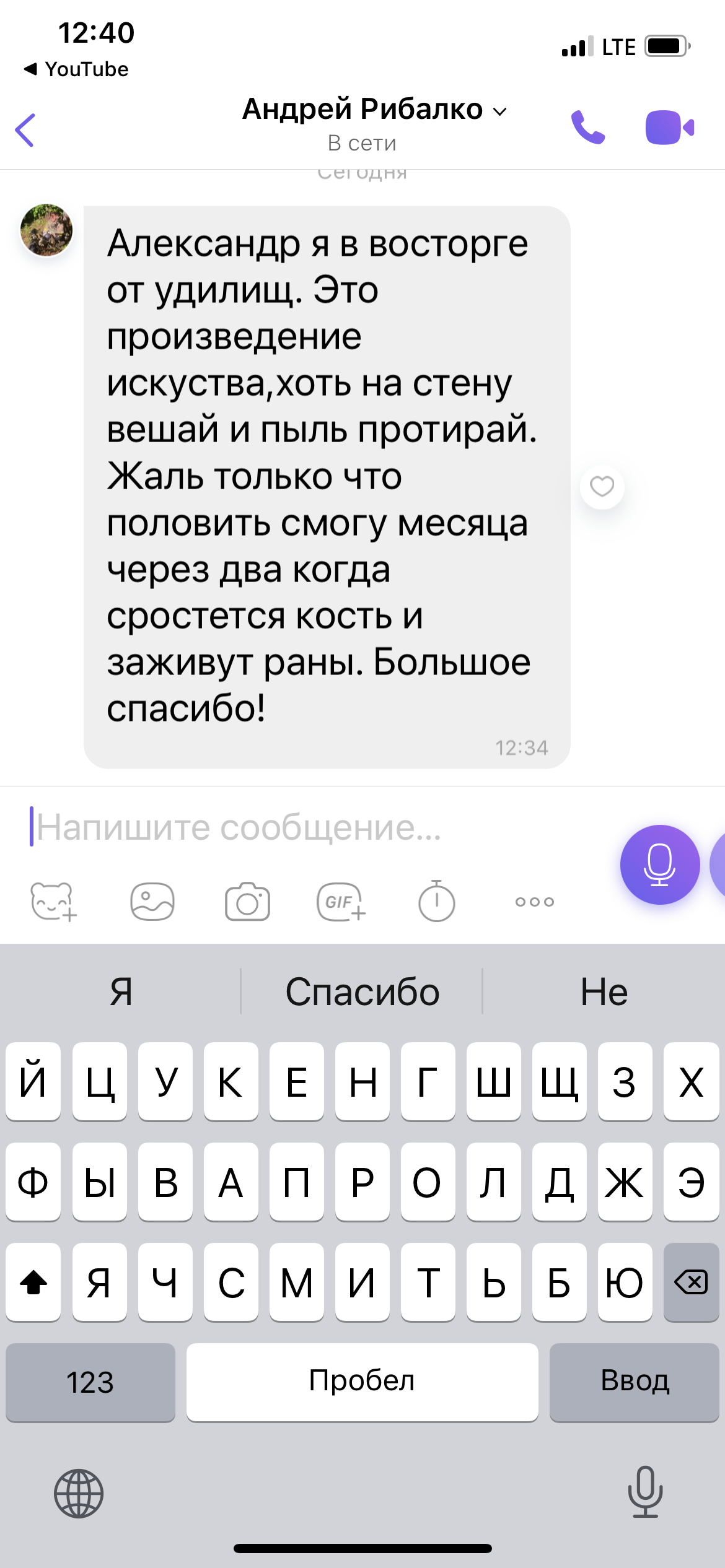Like the message with the heart icon
This screenshot has height=1568, width=725.
[x=602, y=487]
